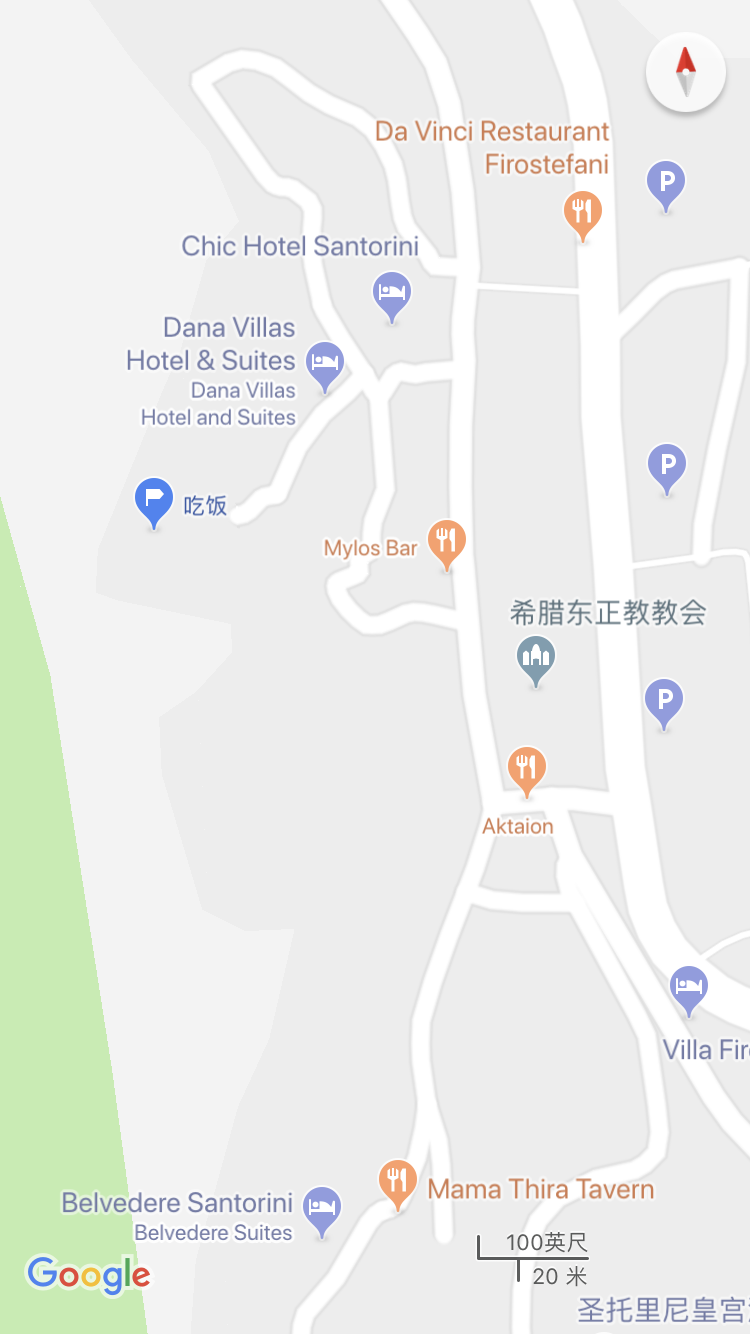Open Dana Villas Hotel & Suites pin
Image resolution: width=750 pixels, height=1334 pixels.
click(324, 366)
